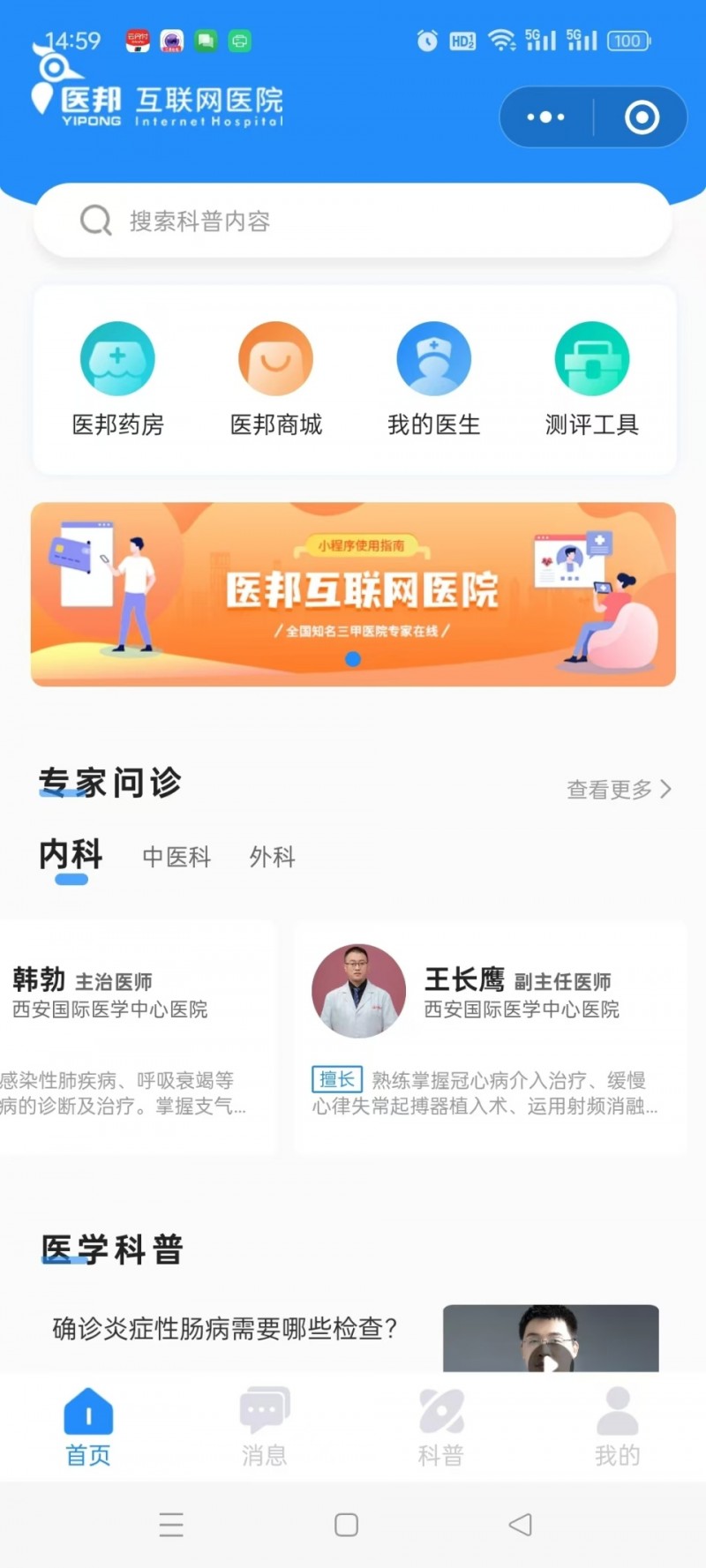
Task: Switch to the 中医科 tab
Action: click(x=176, y=857)
